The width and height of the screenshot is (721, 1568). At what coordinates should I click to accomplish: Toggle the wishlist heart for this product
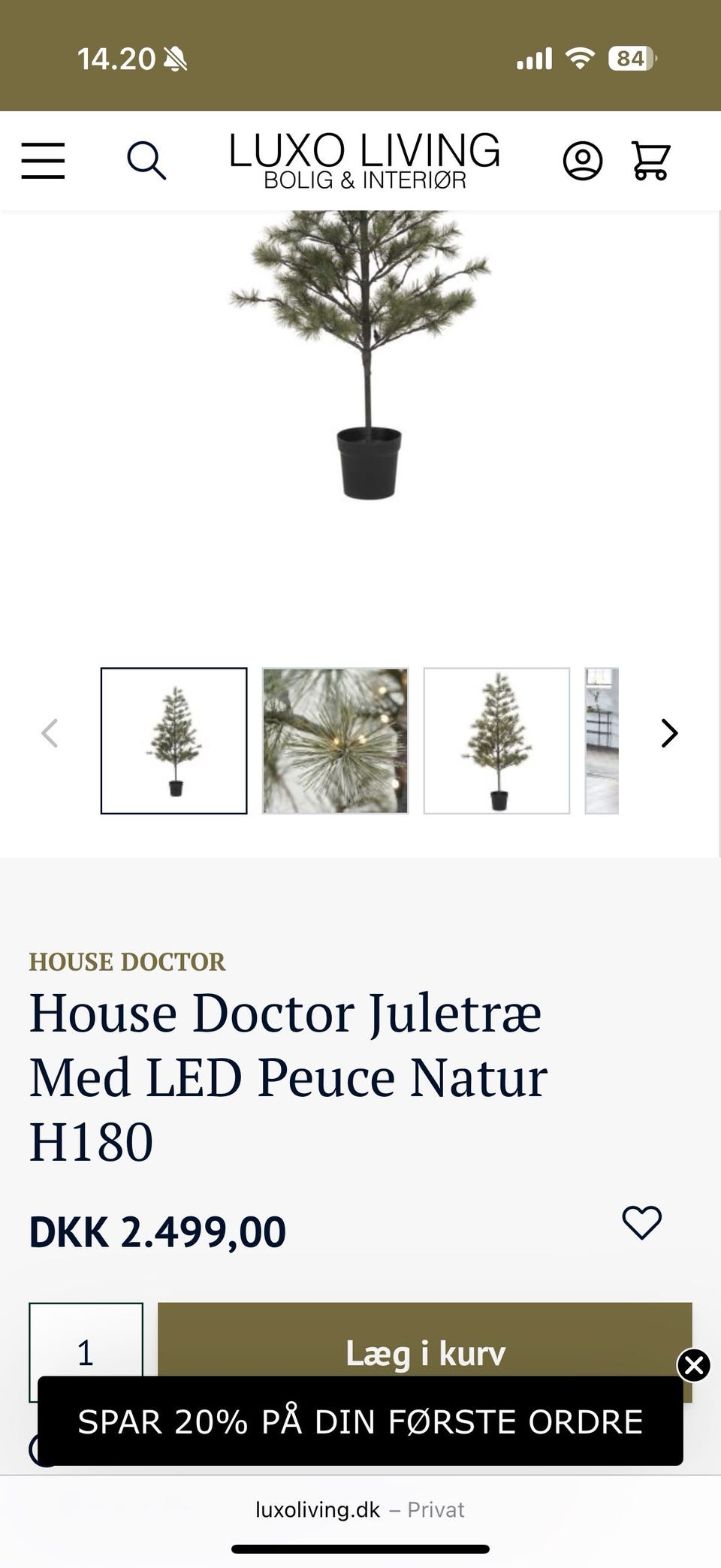(642, 1222)
